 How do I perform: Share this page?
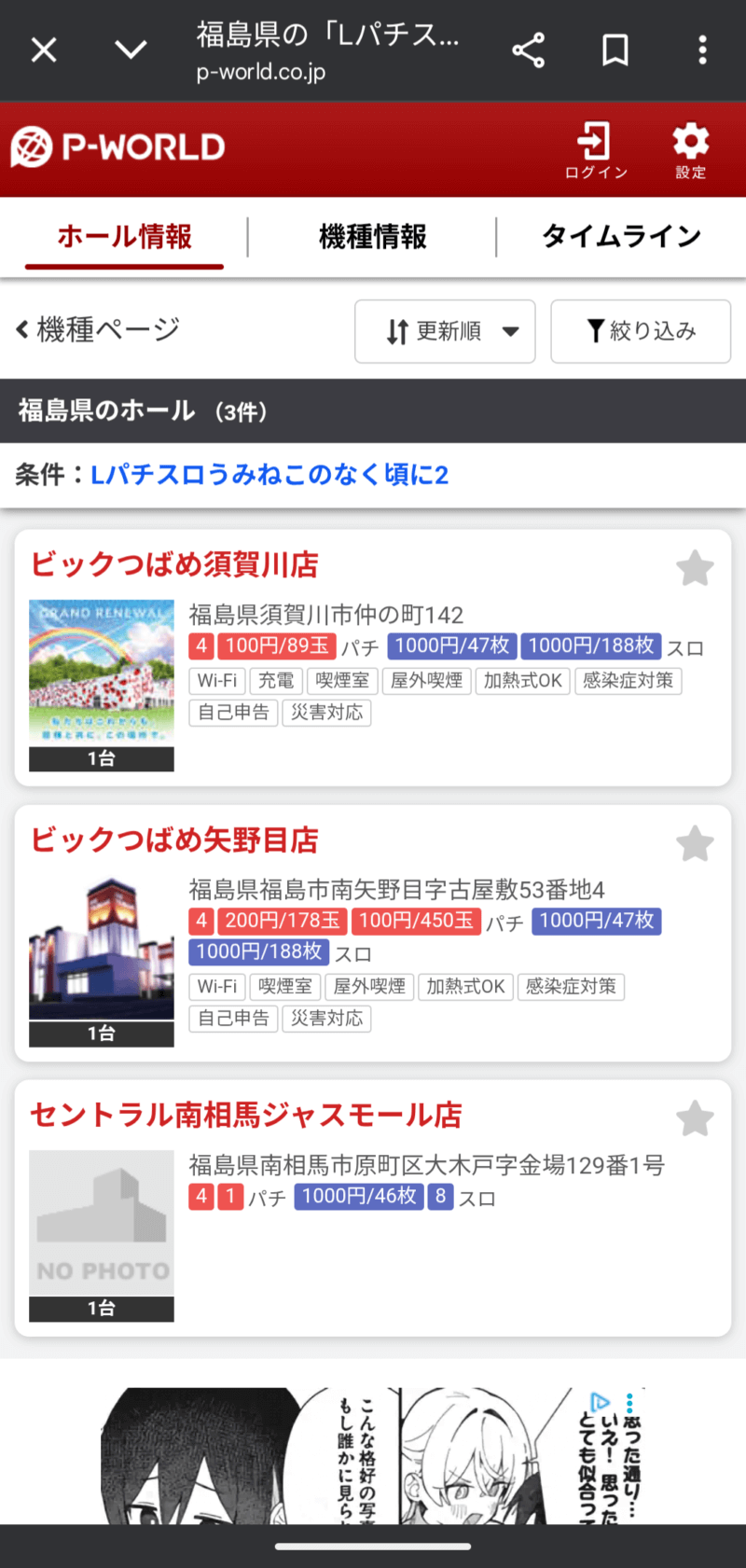[x=529, y=50]
